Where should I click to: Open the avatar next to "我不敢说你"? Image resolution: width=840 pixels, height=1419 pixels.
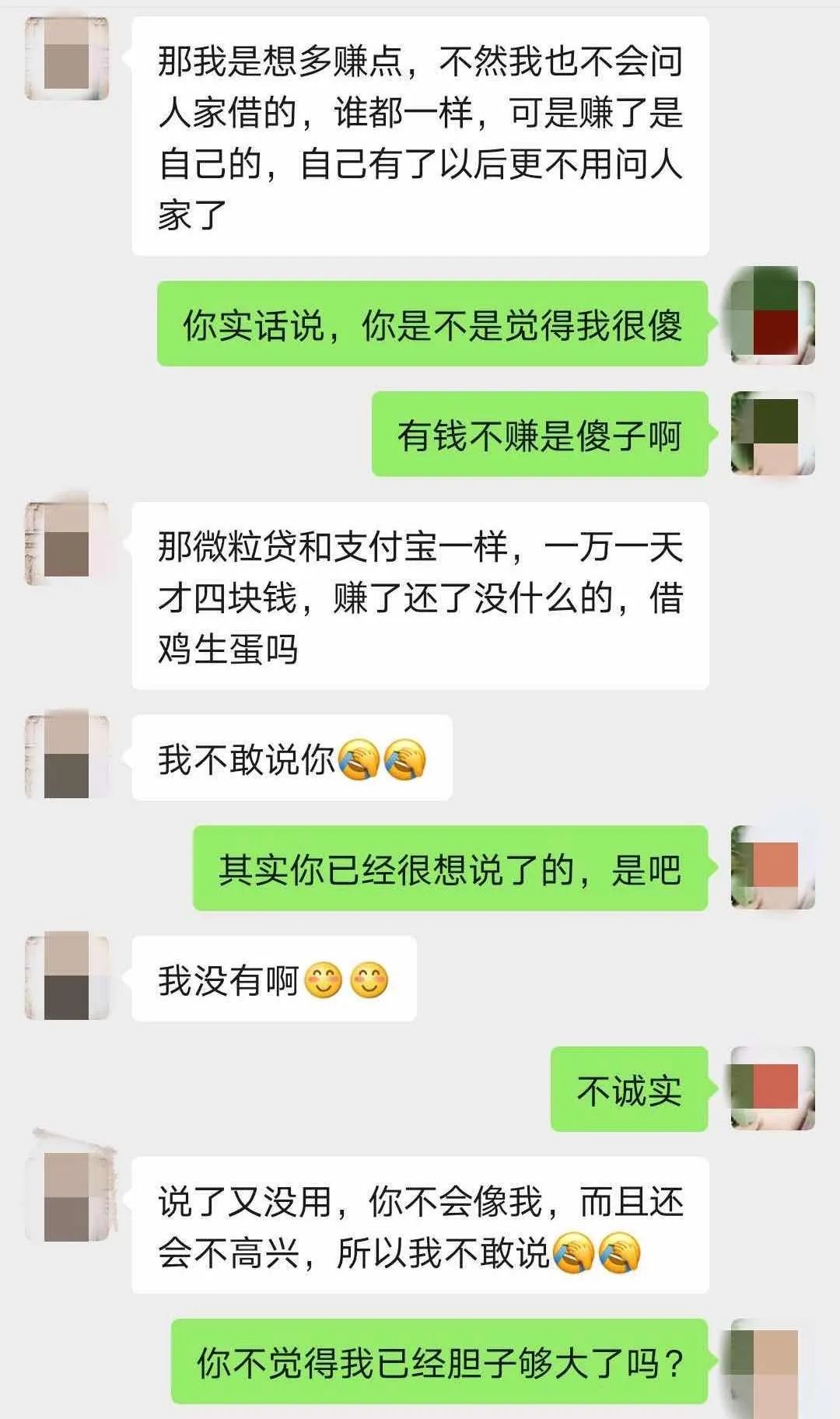coord(66,759)
